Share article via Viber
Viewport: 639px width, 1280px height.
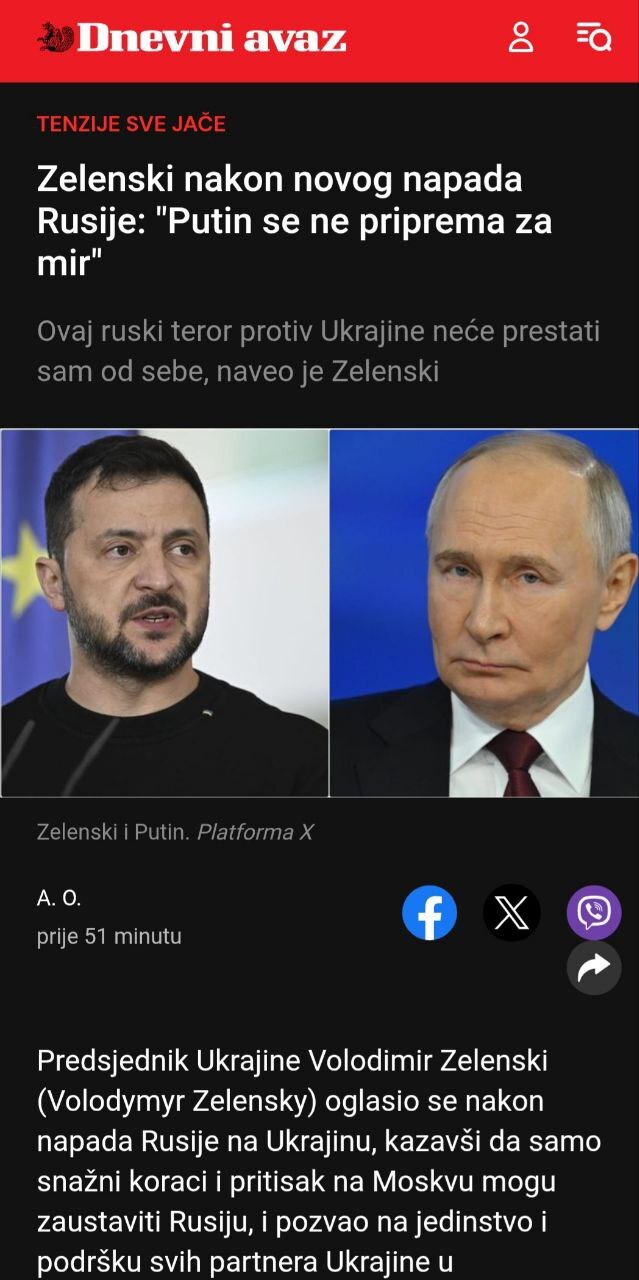pyautogui.click(x=594, y=912)
